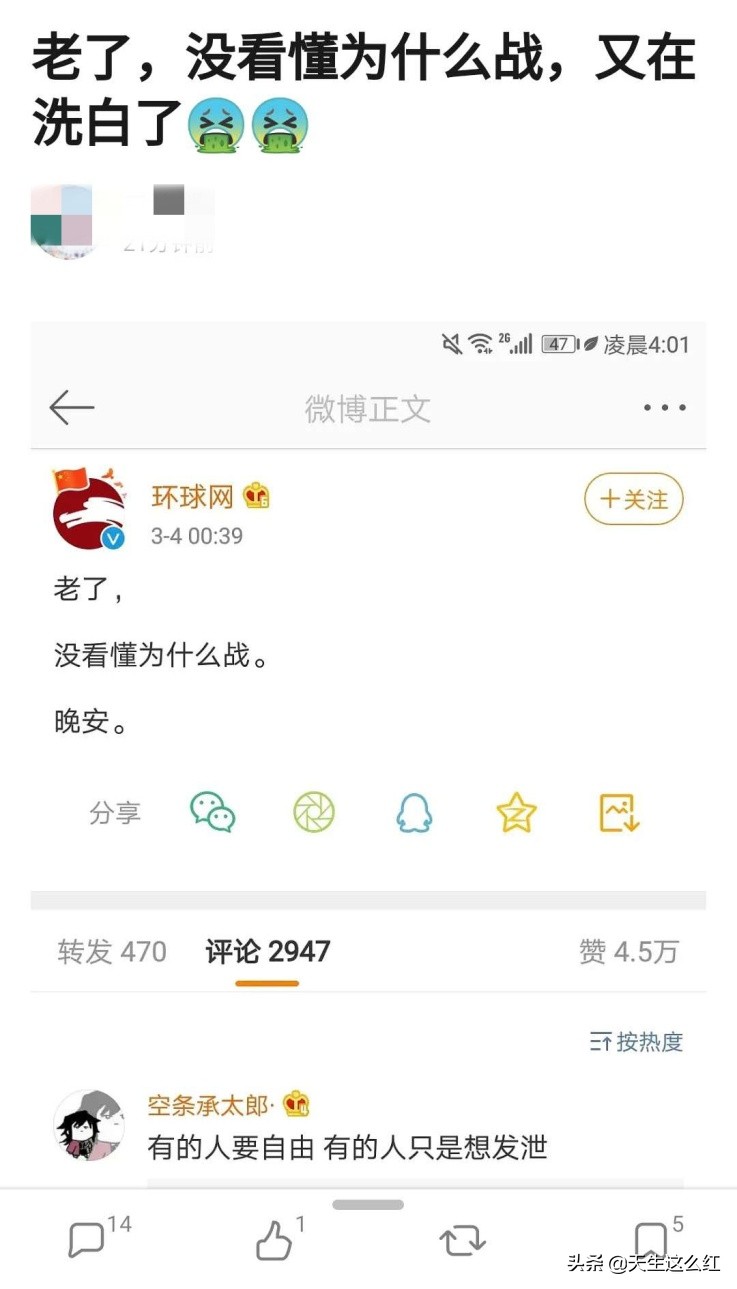Viewport: 737px width, 1289px height.
Task: Toggle follow with the +关注 button
Action: click(633, 499)
